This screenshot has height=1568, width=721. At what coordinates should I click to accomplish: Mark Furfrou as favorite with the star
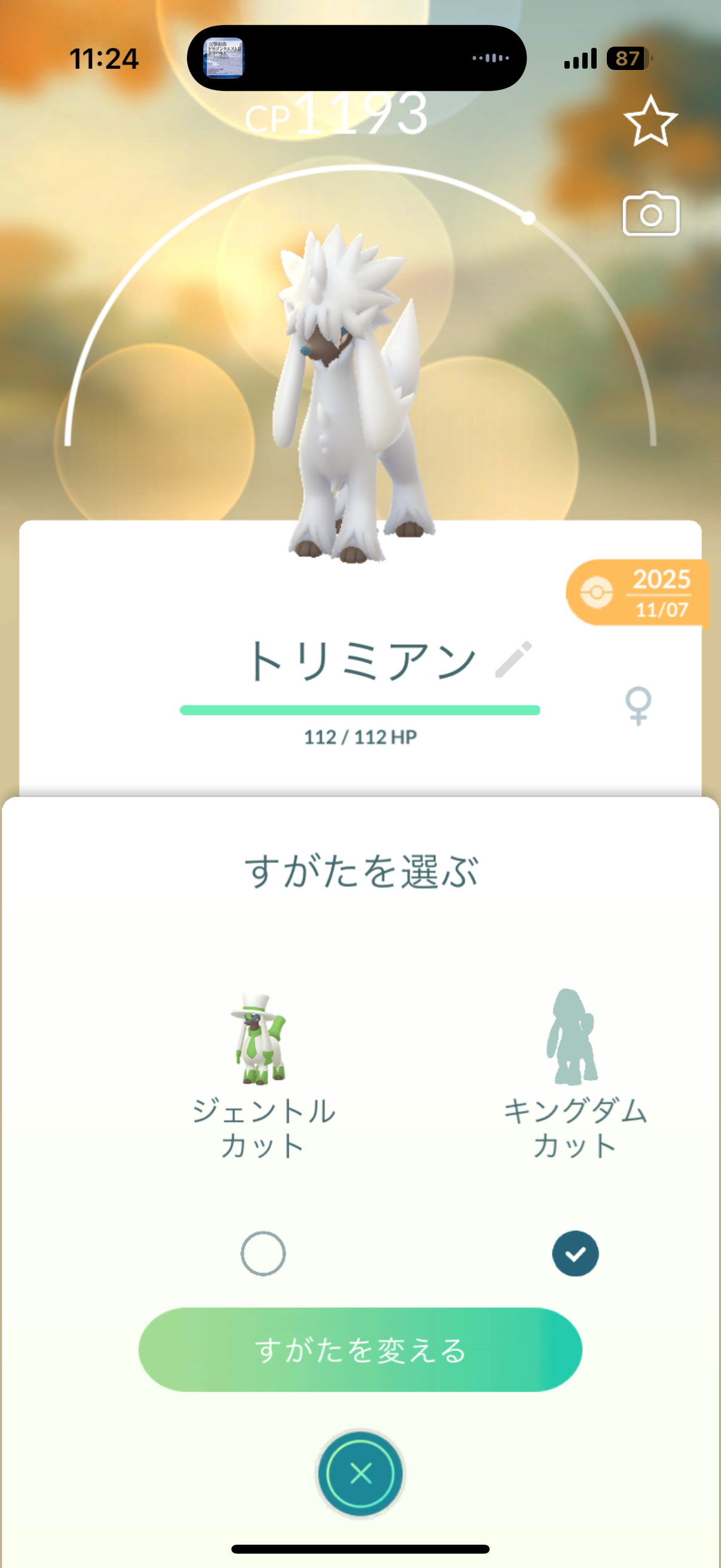coord(650,121)
